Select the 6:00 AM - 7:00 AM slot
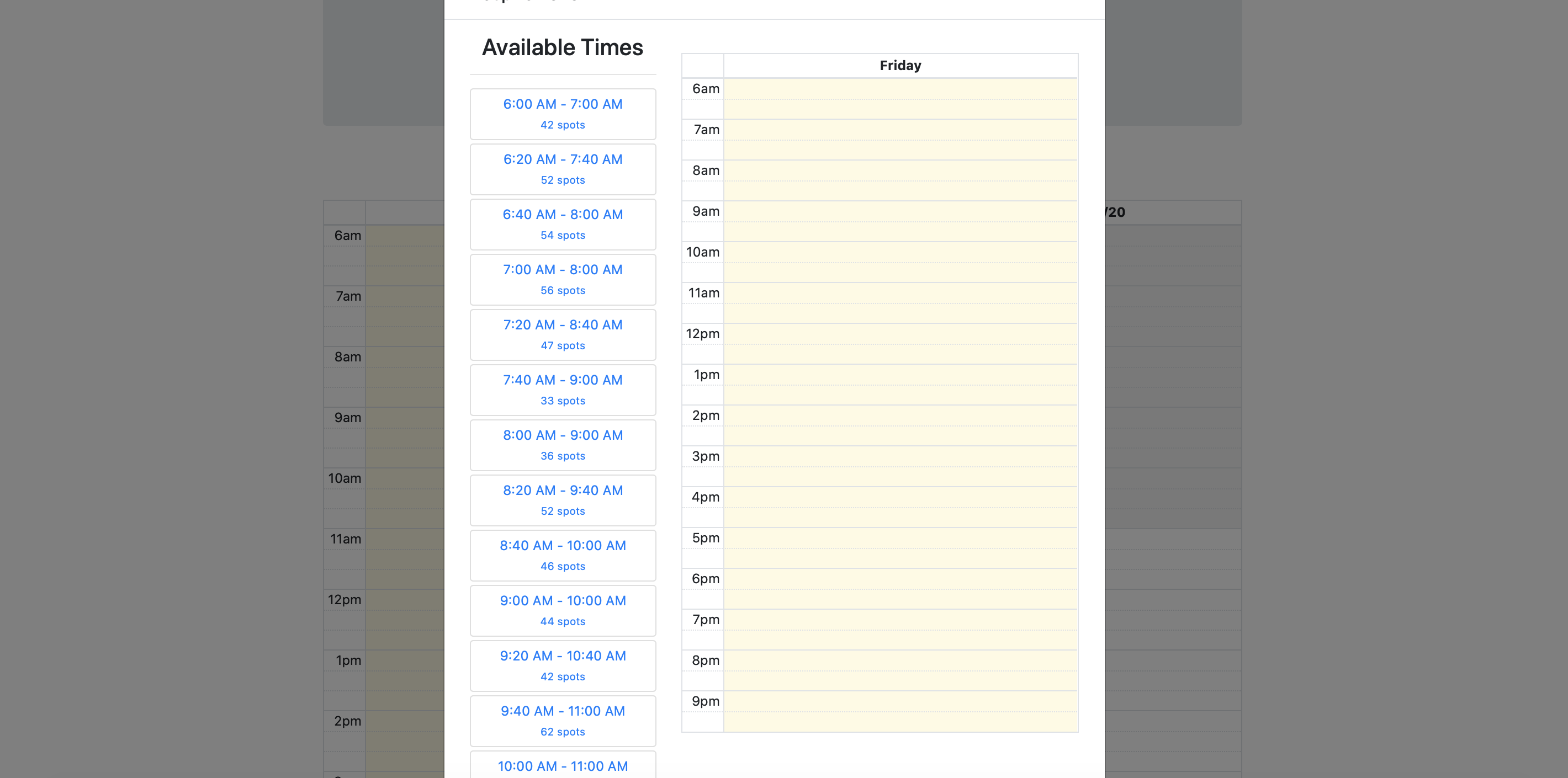 click(563, 114)
